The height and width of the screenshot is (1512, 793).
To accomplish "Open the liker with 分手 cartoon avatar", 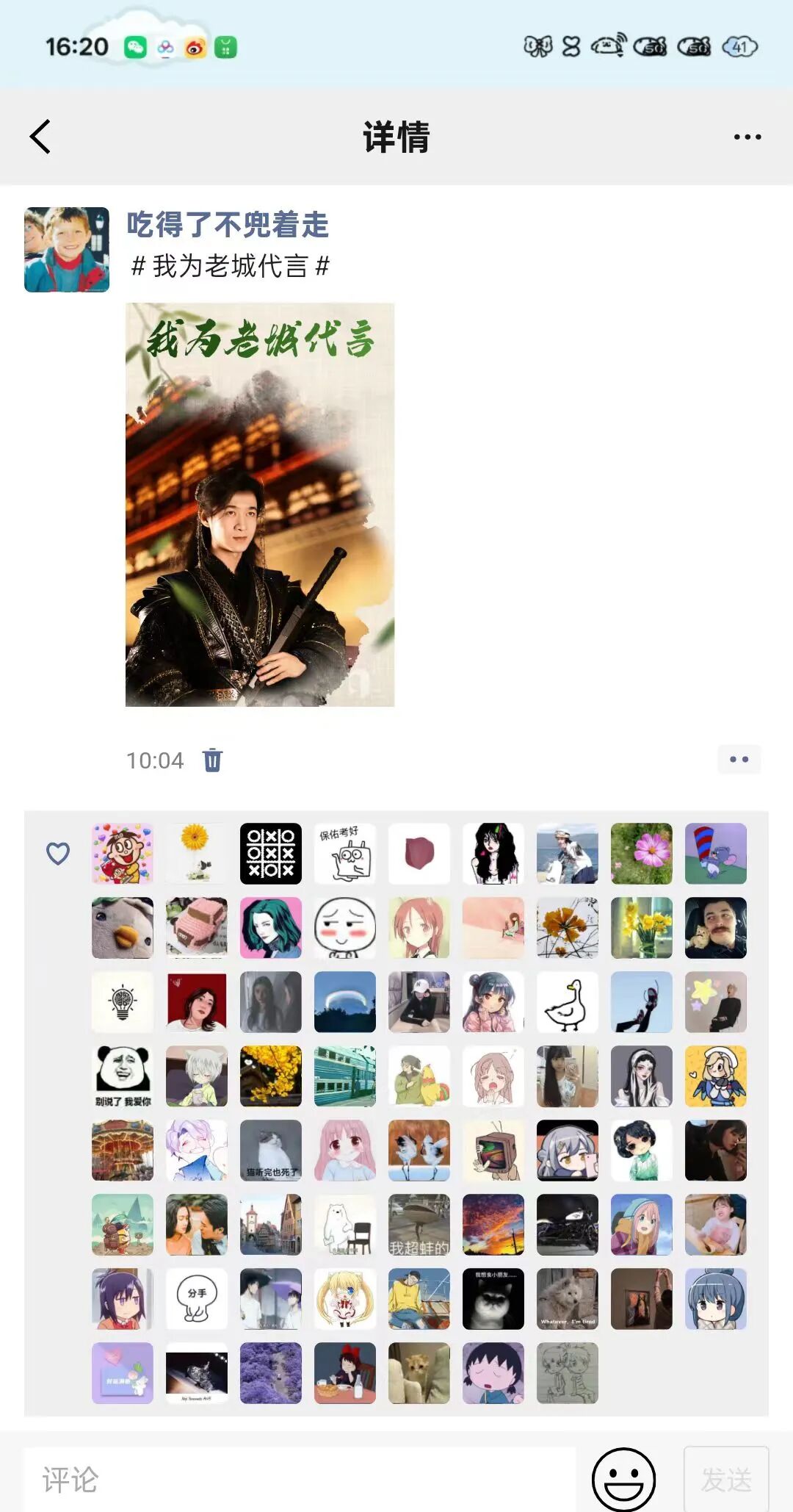I will click(197, 1299).
